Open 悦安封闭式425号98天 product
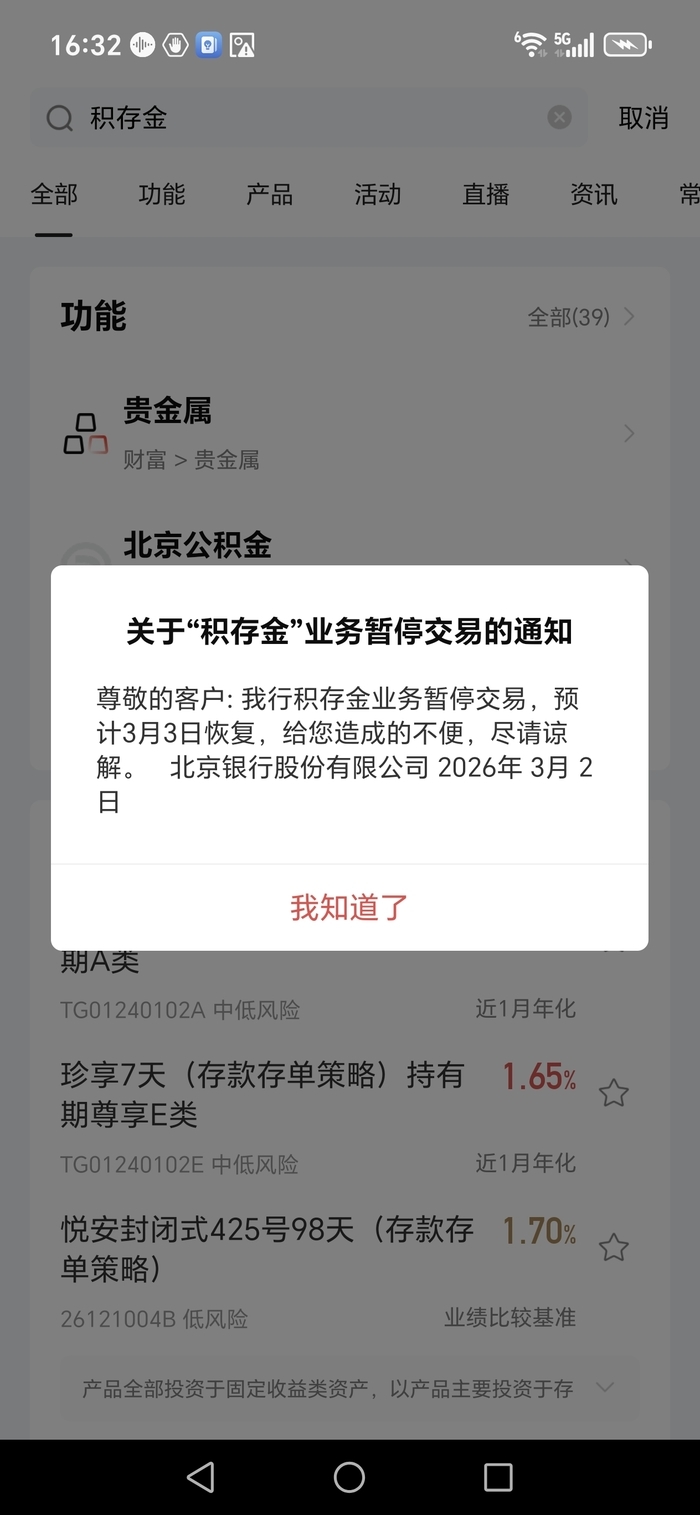Image resolution: width=700 pixels, height=1515 pixels. click(267, 1248)
